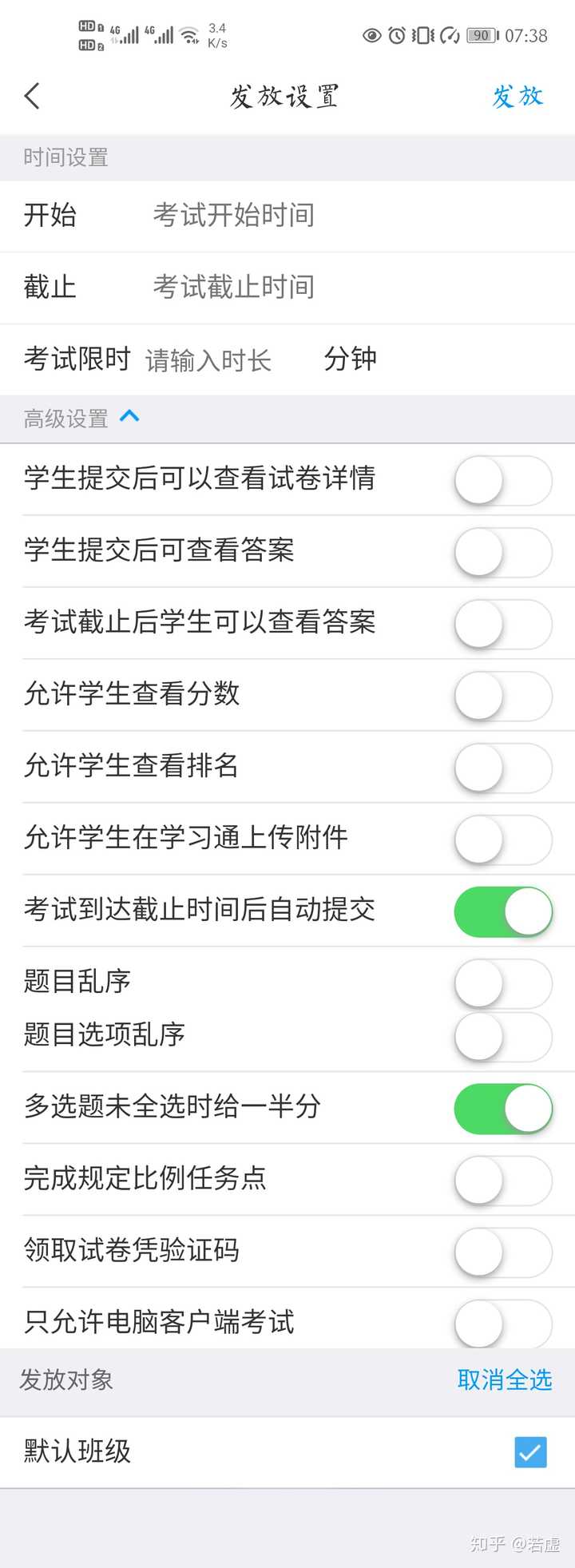The width and height of the screenshot is (575, 1568).
Task: Switch on 领取试卷凭验证码
Action: (502, 1252)
